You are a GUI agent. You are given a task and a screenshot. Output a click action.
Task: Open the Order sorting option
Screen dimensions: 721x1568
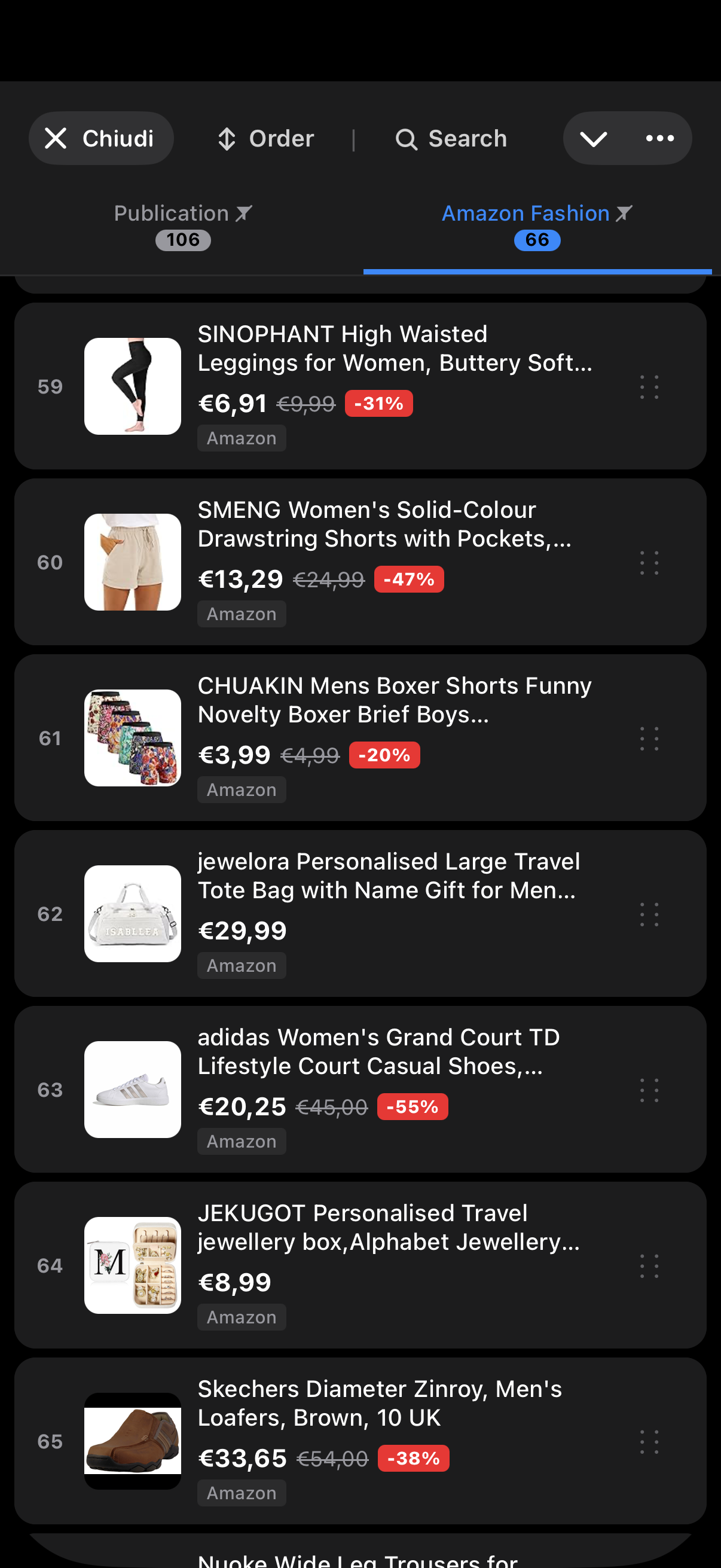266,139
